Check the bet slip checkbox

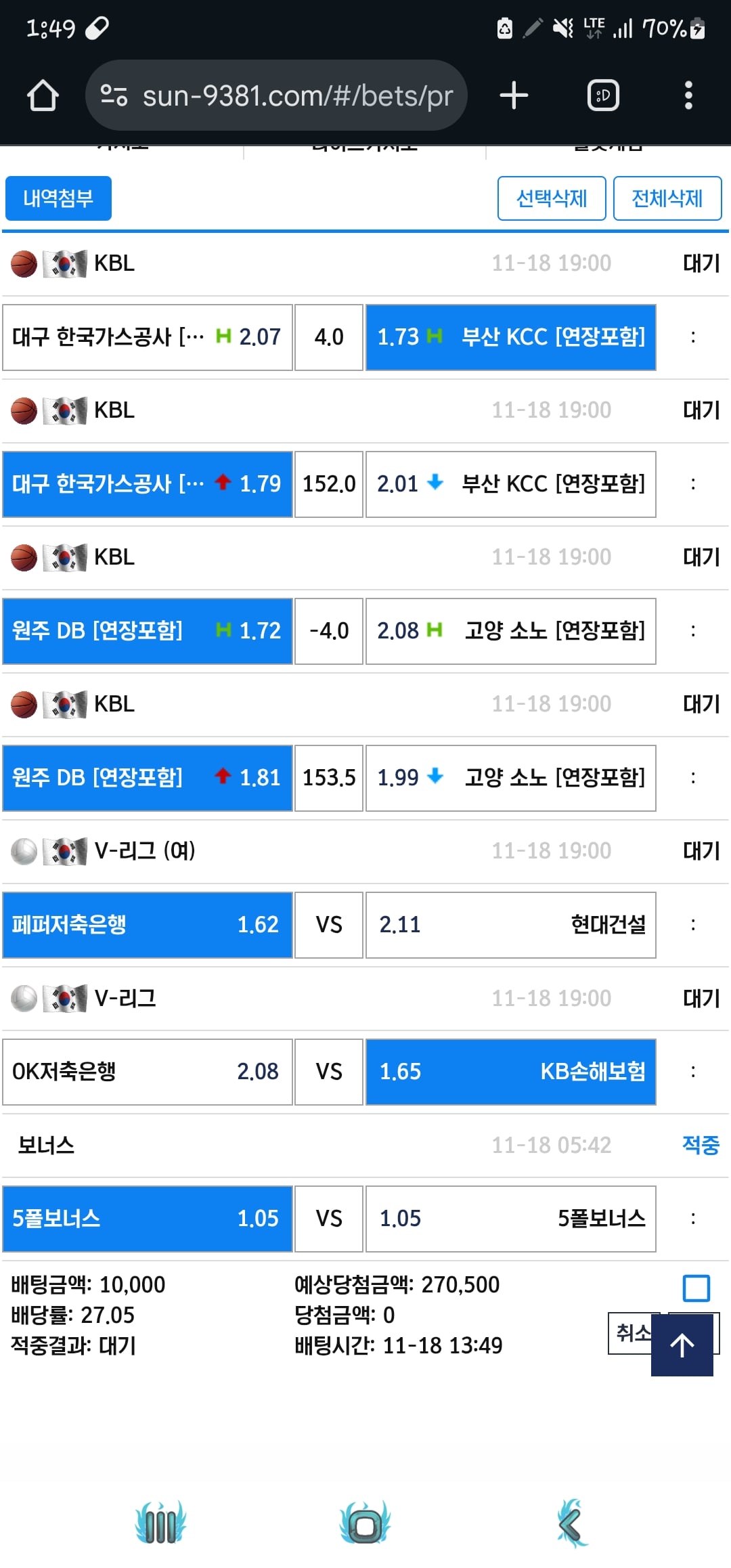696,1288
